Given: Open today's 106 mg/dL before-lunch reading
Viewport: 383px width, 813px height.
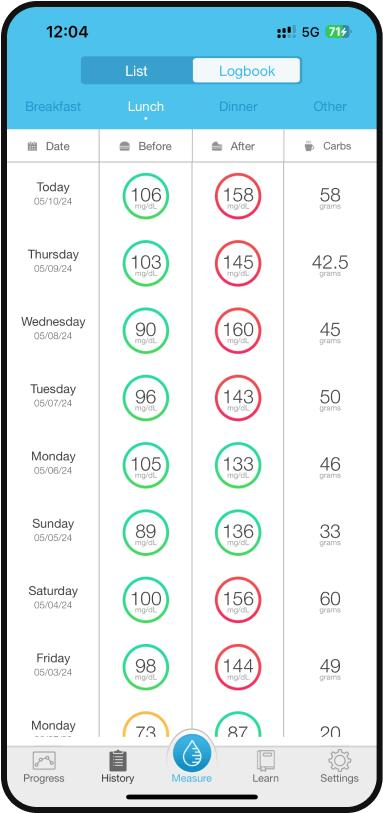Looking at the screenshot, I should tap(146, 196).
